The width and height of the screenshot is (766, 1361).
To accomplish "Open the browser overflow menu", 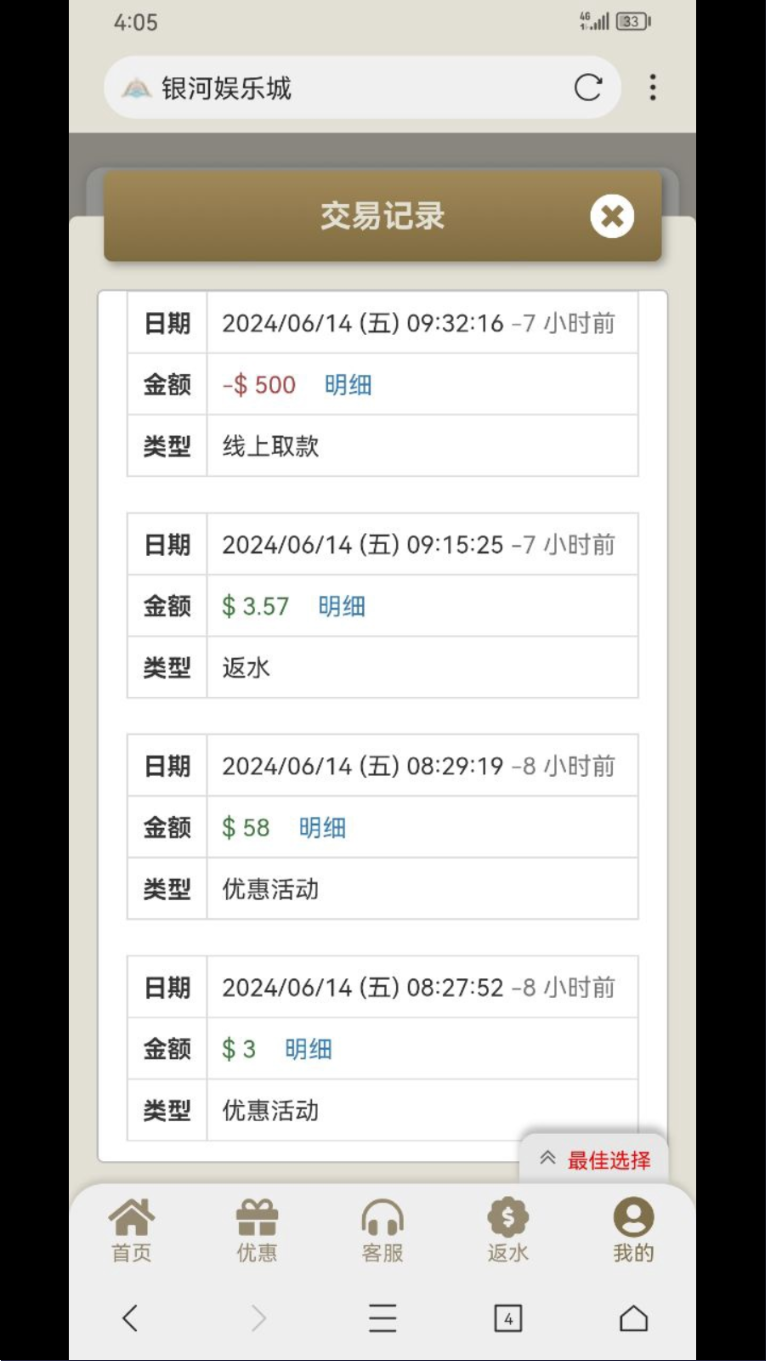I will pyautogui.click(x=652, y=87).
